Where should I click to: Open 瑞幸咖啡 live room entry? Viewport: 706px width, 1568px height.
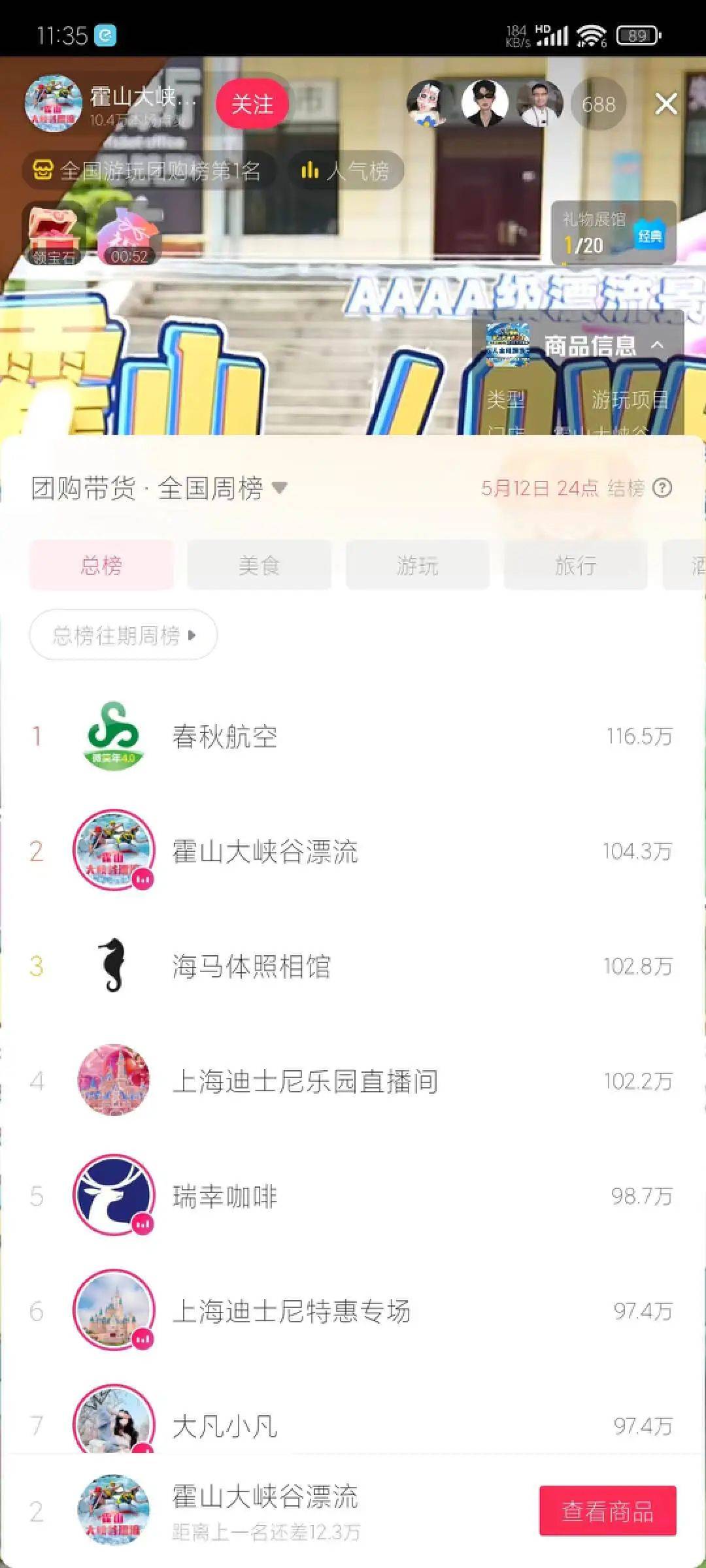tap(224, 1196)
